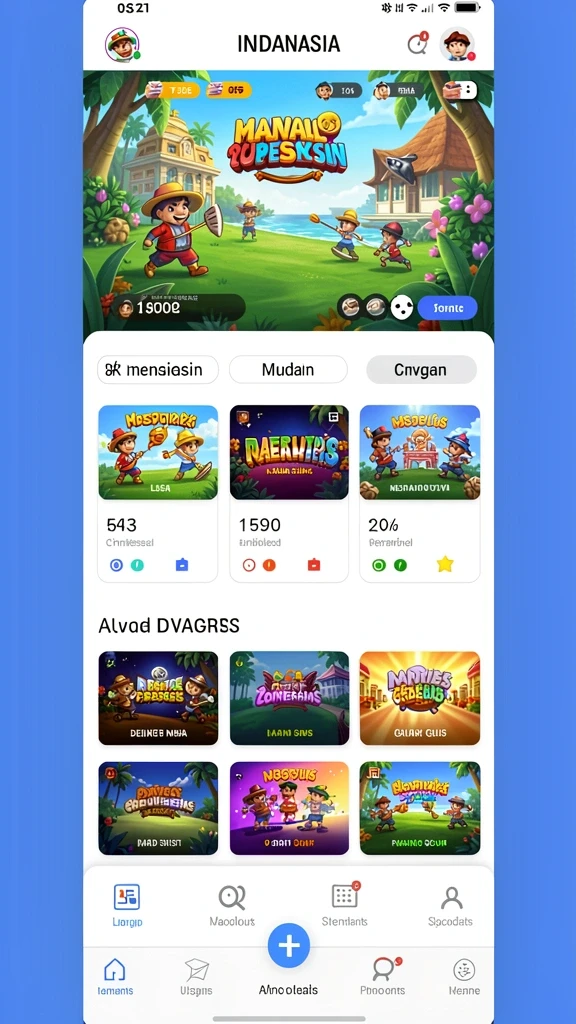Open the profile avatar next to the INDANASIA title
The height and width of the screenshot is (1024, 576).
(x=456, y=44)
